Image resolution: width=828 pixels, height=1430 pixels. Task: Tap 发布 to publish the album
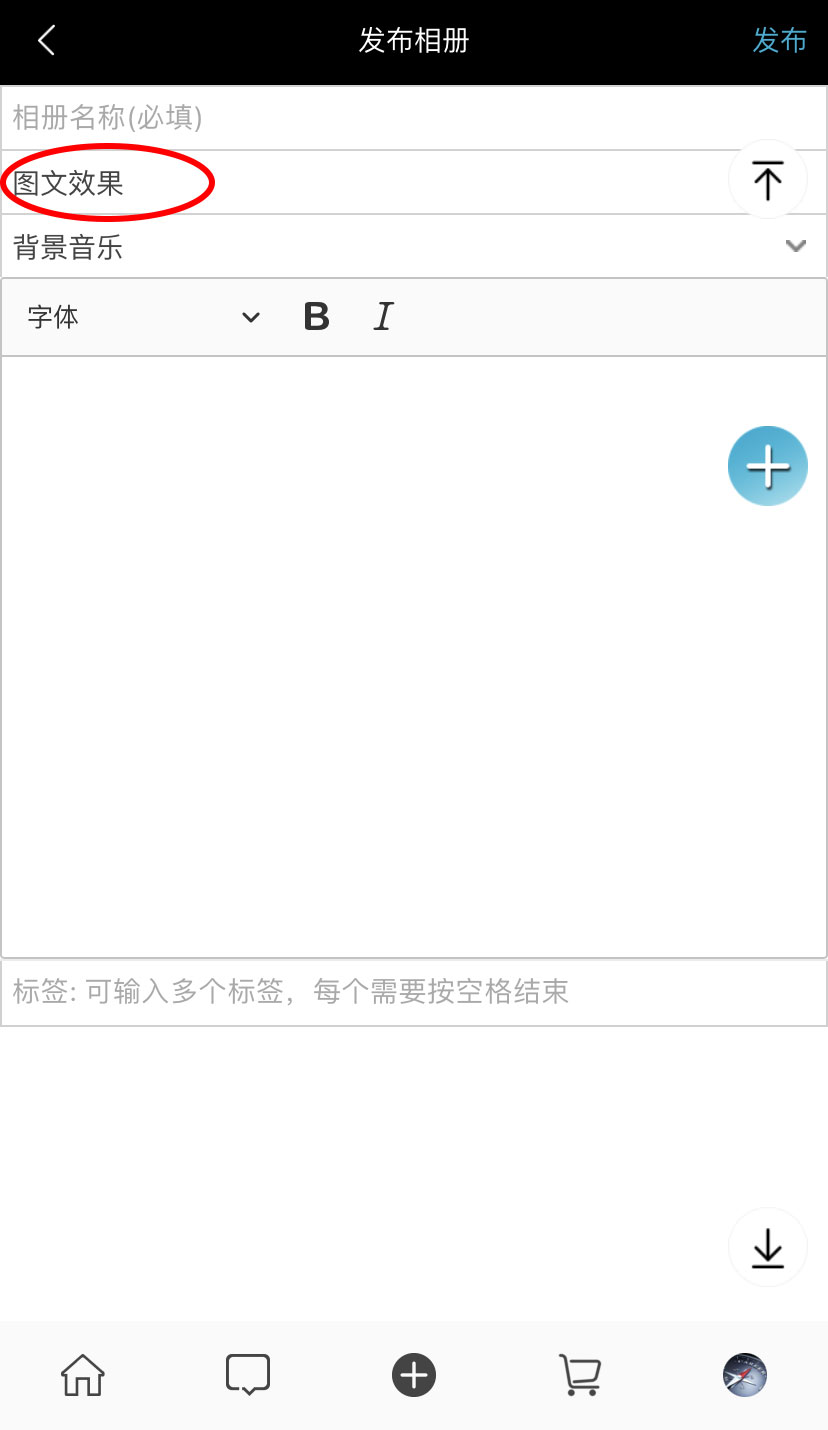click(779, 41)
